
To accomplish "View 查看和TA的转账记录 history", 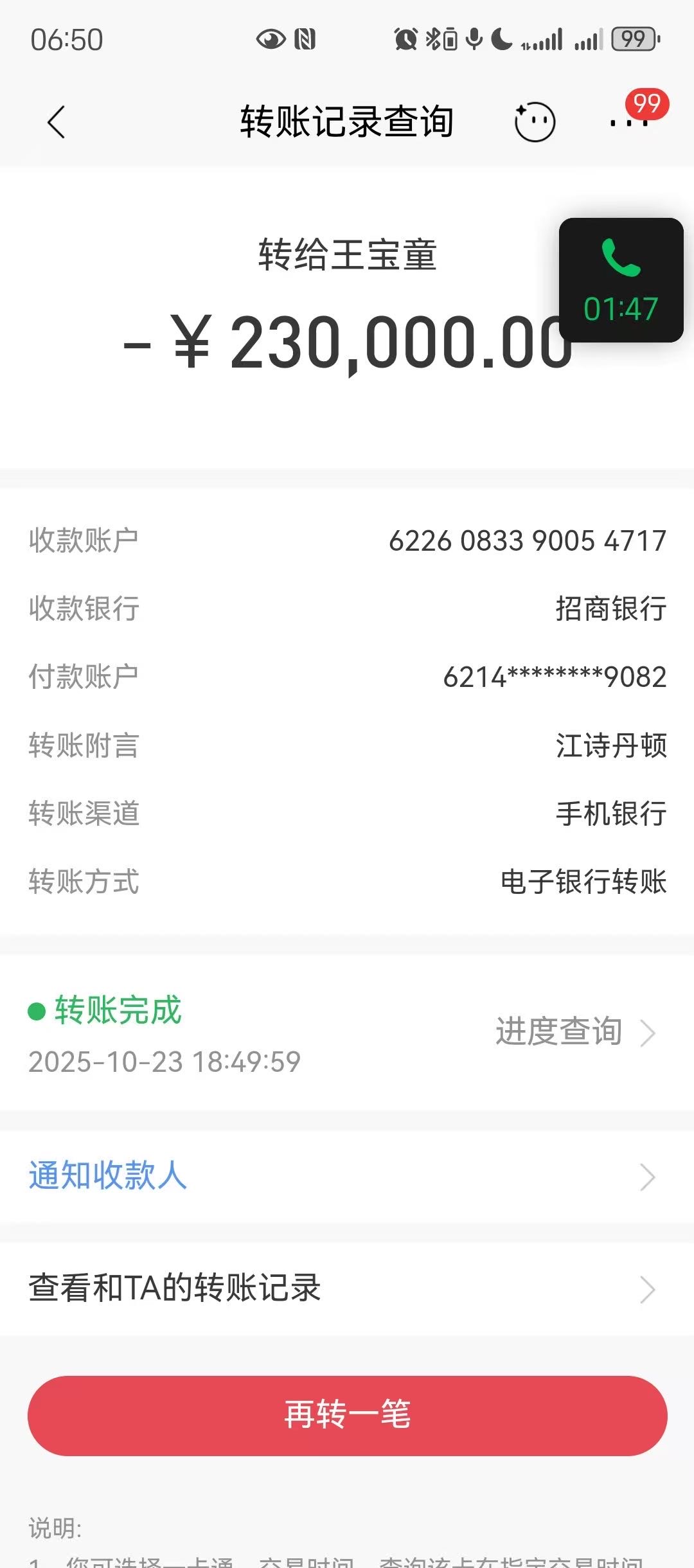I will (x=347, y=1288).
